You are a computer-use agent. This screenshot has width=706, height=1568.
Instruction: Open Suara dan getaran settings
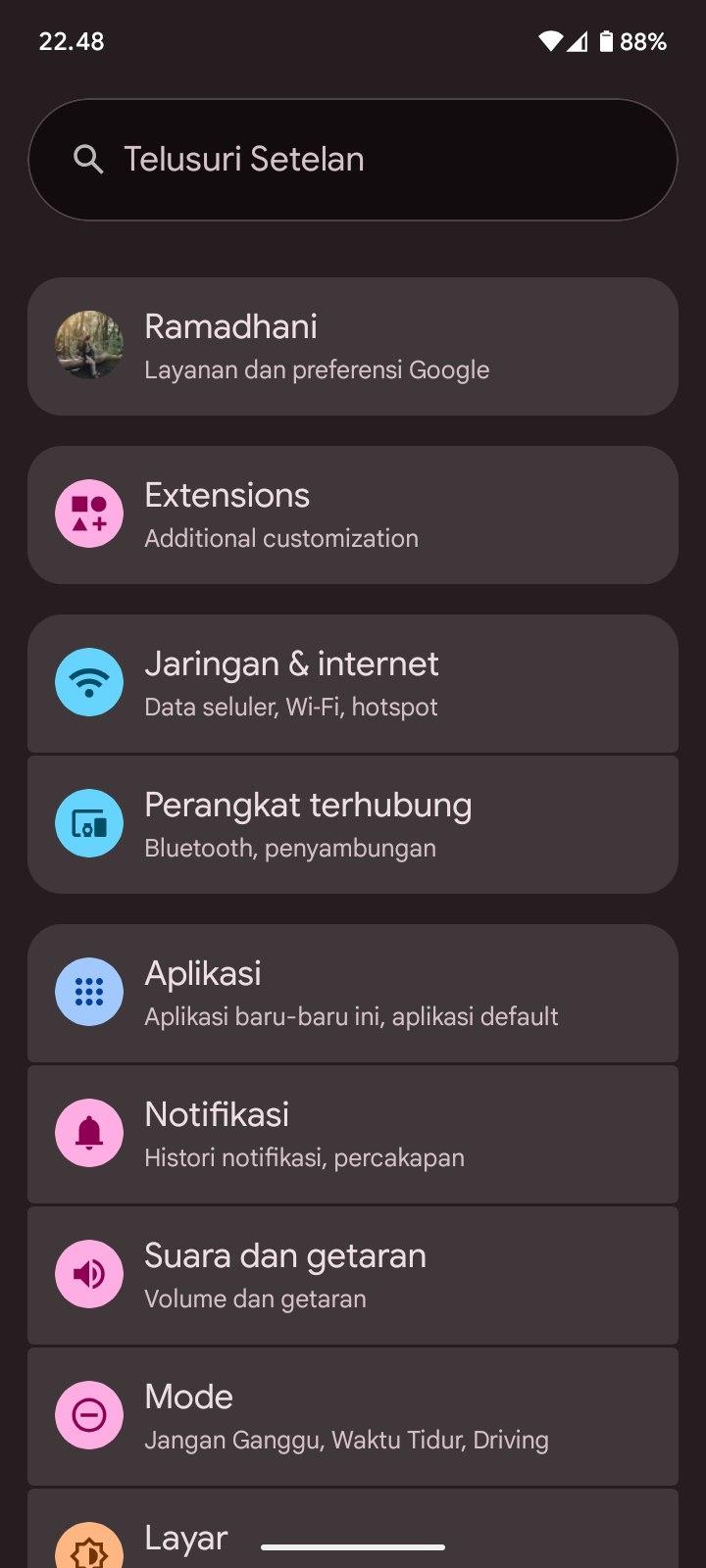[353, 1276]
